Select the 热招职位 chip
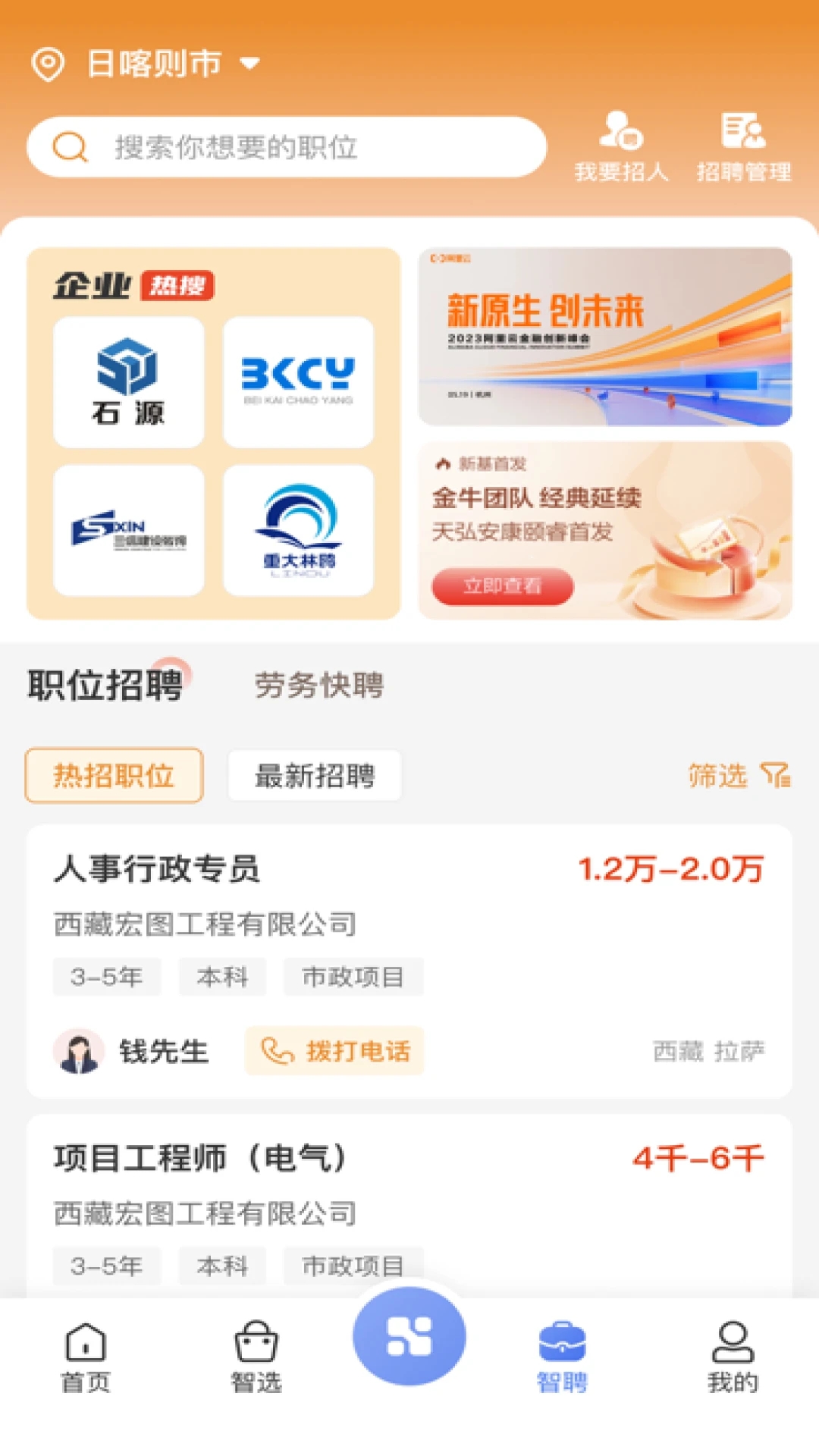Image resolution: width=819 pixels, height=1456 pixels. coord(114,776)
